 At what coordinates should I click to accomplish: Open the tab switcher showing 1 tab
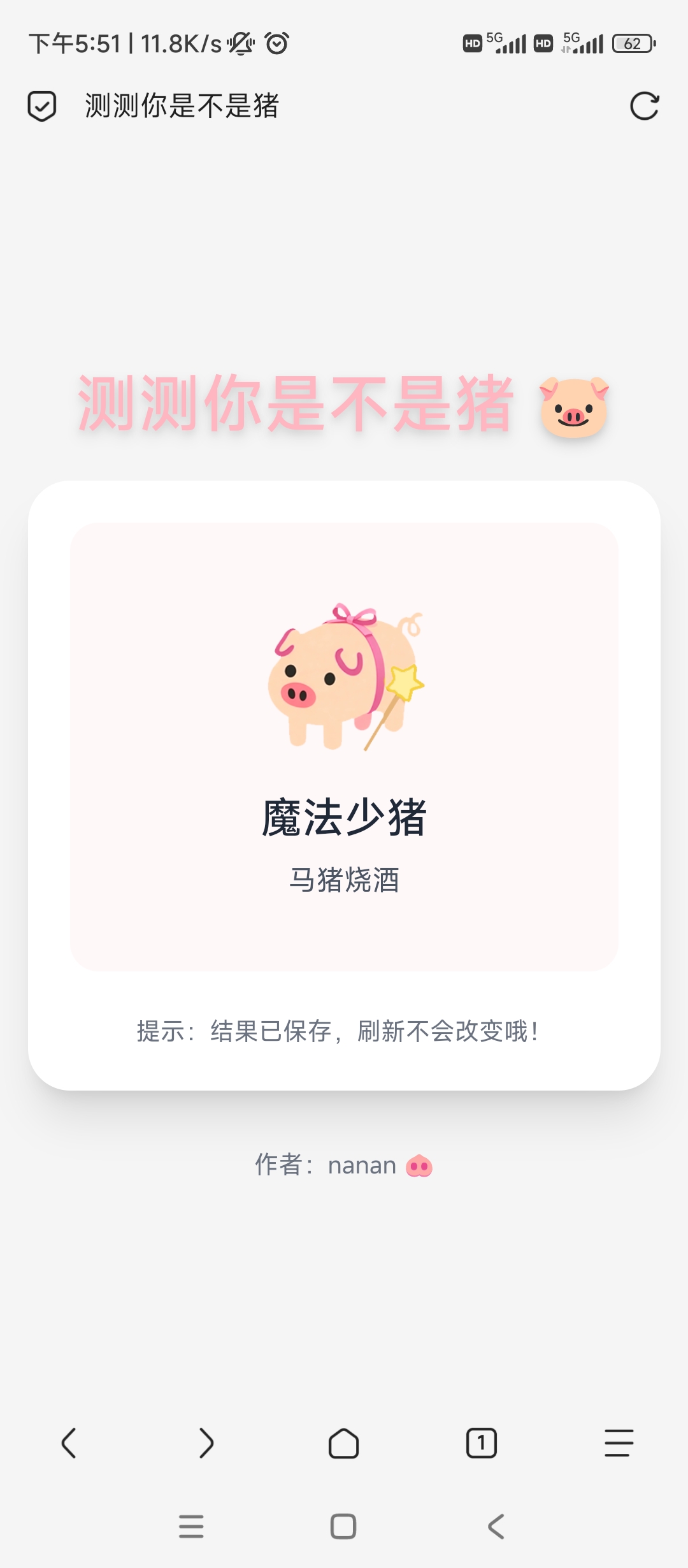click(481, 1443)
